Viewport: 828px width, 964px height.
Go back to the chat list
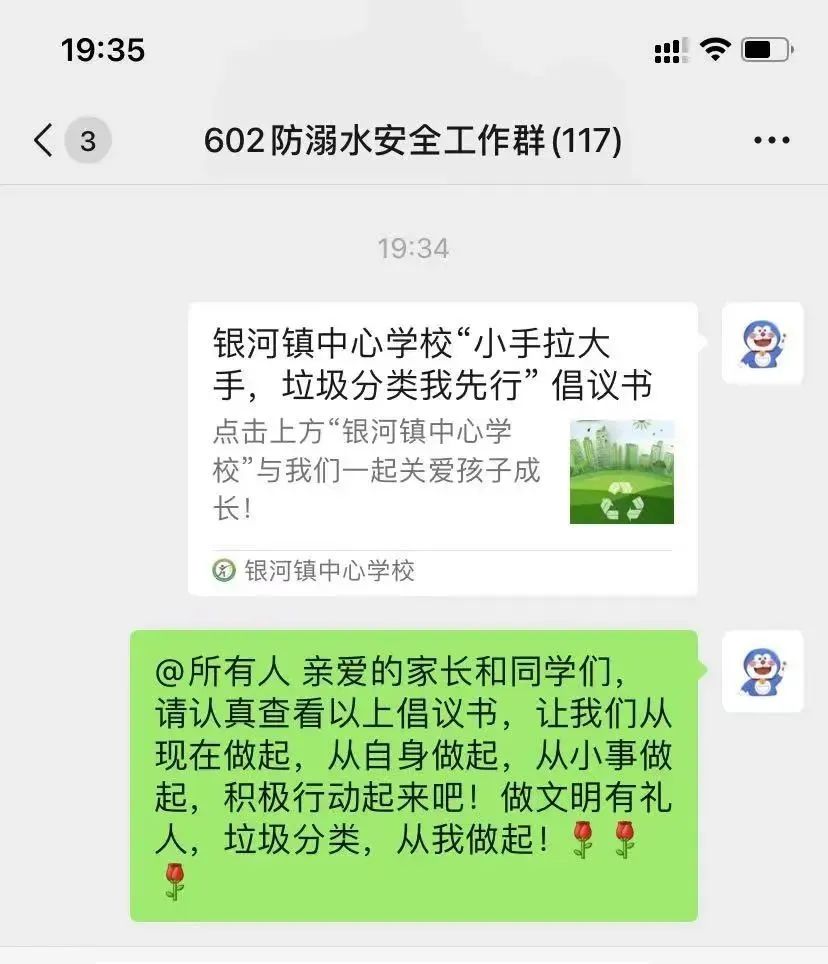point(43,141)
